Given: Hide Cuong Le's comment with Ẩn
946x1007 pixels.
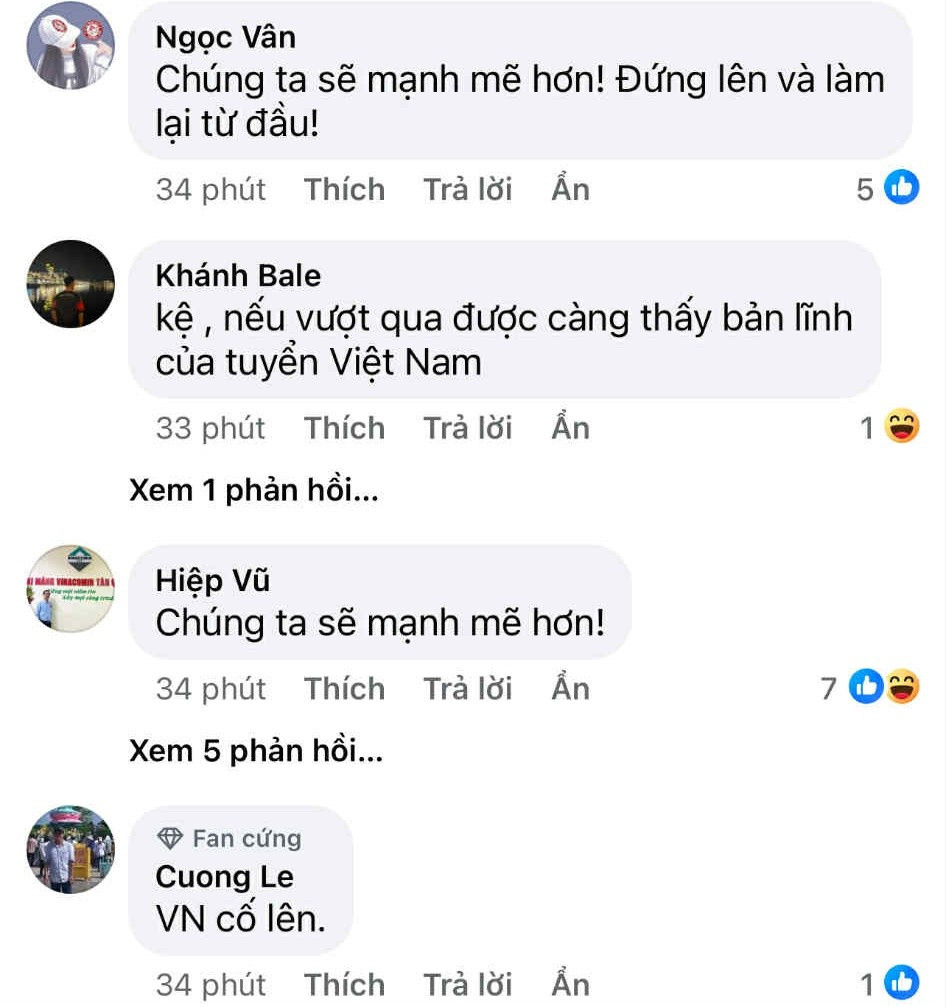Looking at the screenshot, I should [x=570, y=984].
